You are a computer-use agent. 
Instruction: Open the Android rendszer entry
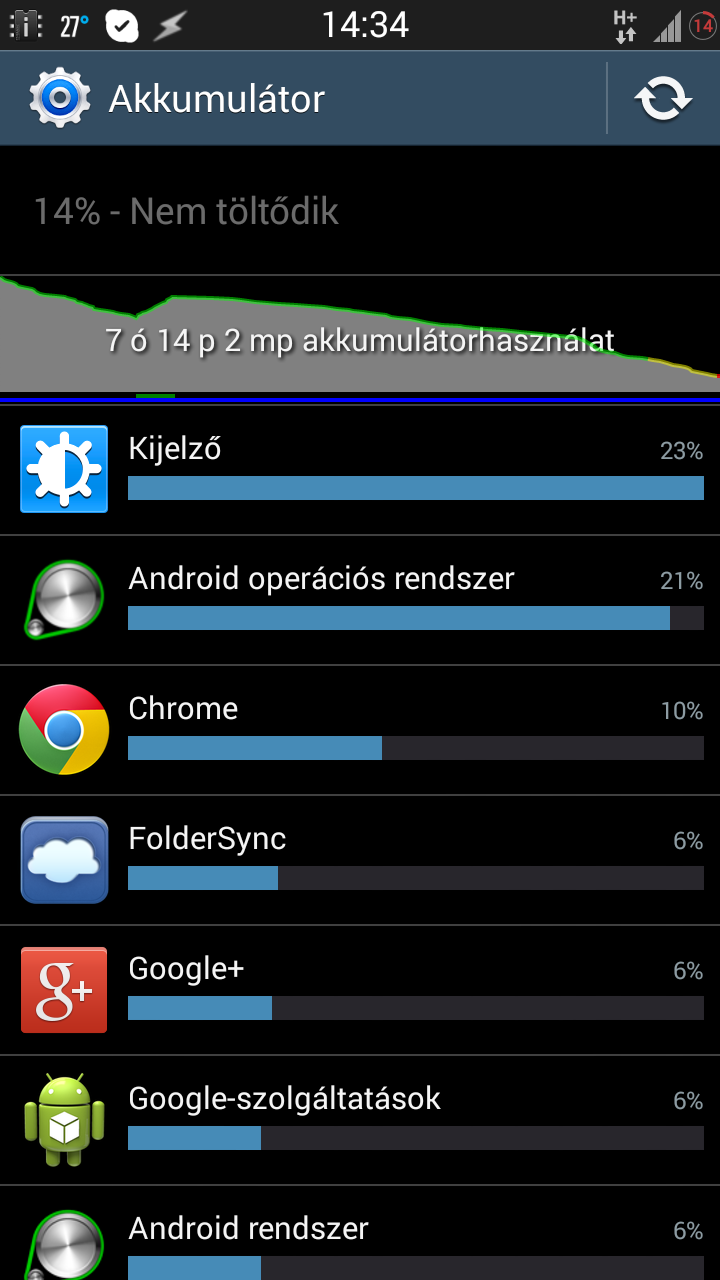360,1233
